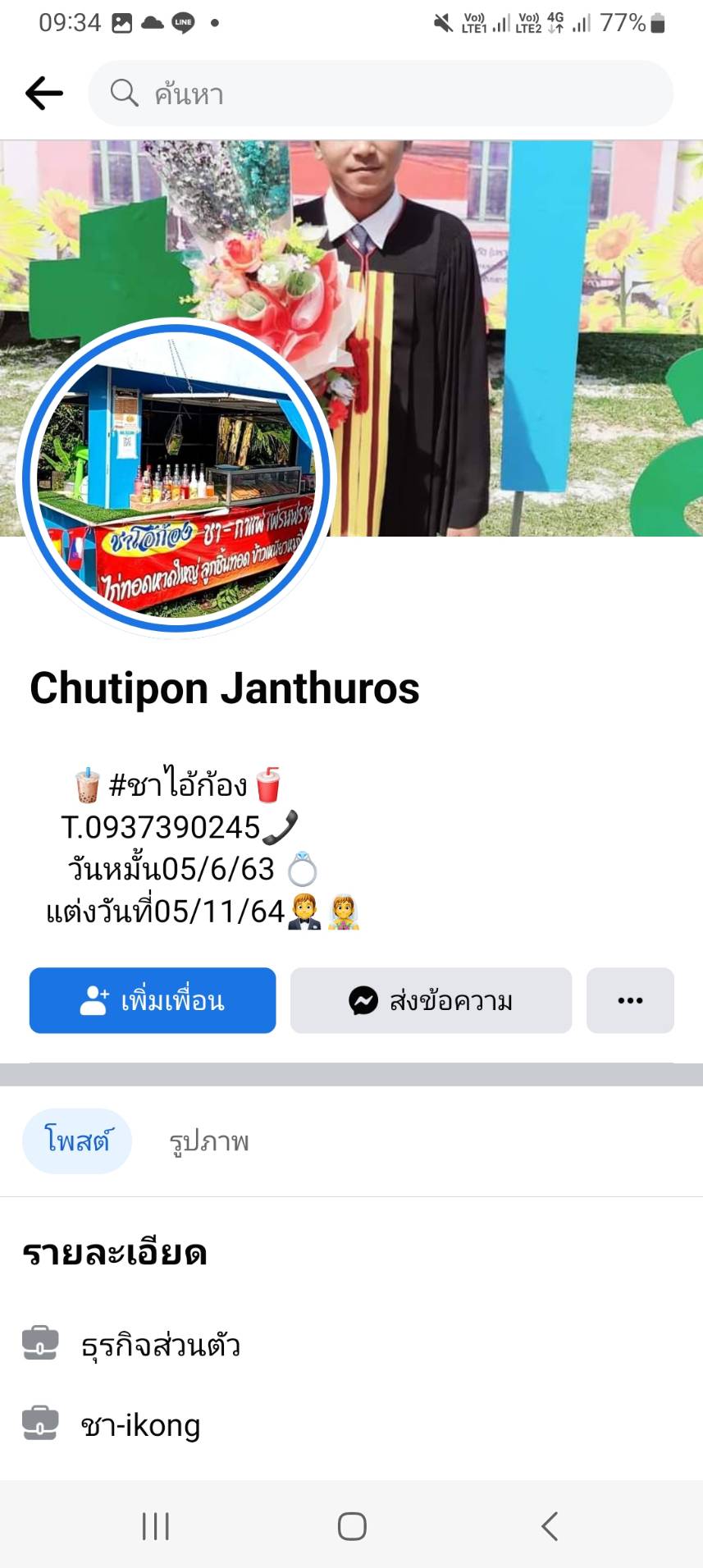This screenshot has height=1568, width=703.
Task: Open the system recent apps button
Action: pyautogui.click(x=156, y=1526)
